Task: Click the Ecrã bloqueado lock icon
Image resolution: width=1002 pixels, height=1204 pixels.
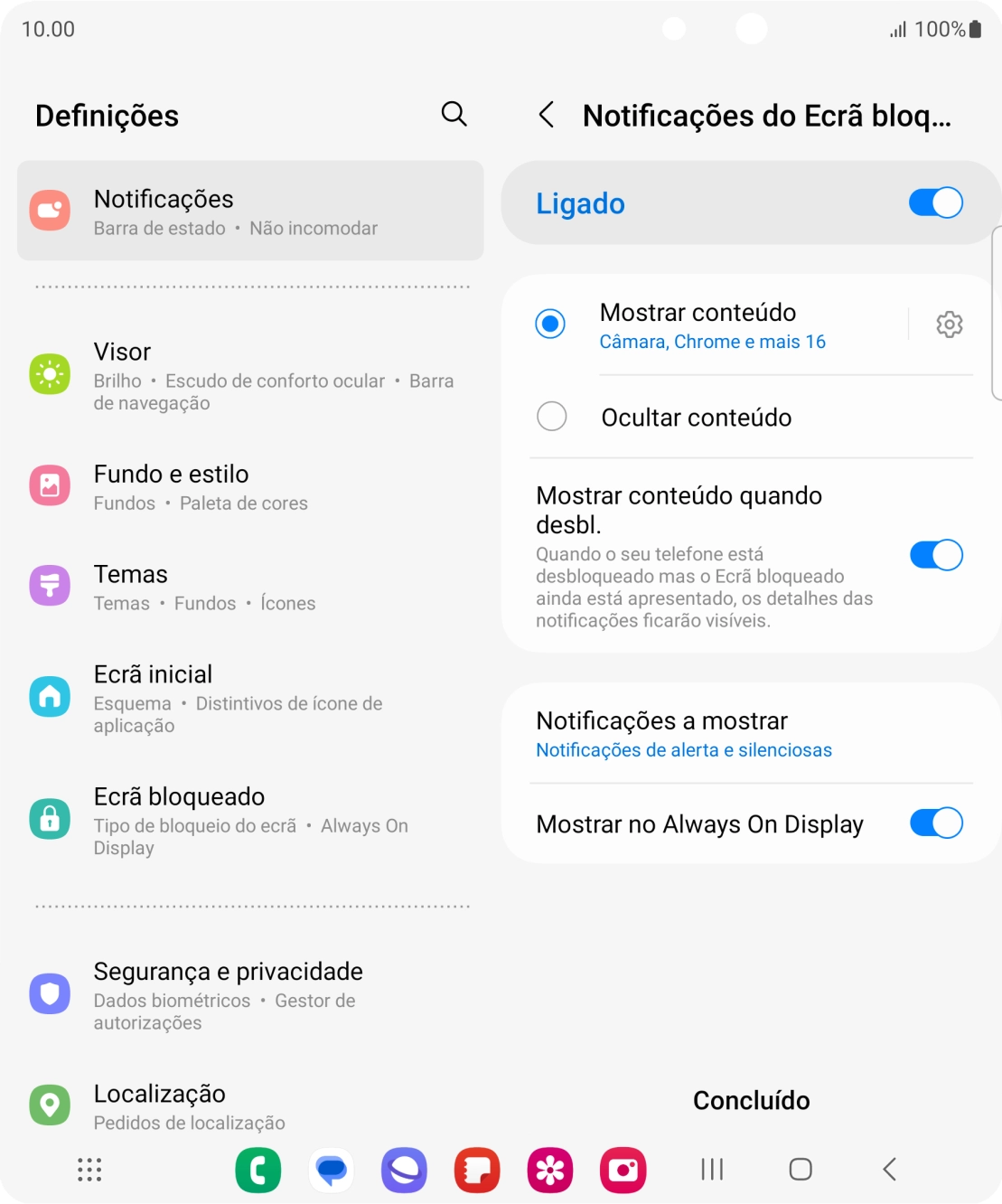Action: pyautogui.click(x=50, y=818)
